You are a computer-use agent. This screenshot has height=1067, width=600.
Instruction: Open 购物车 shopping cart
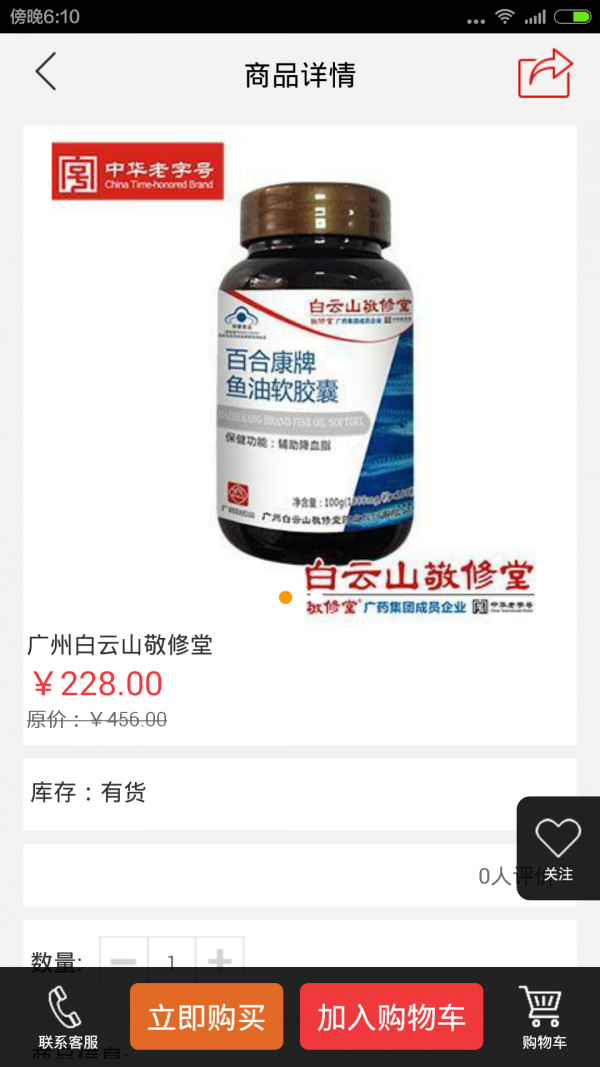tap(544, 1017)
